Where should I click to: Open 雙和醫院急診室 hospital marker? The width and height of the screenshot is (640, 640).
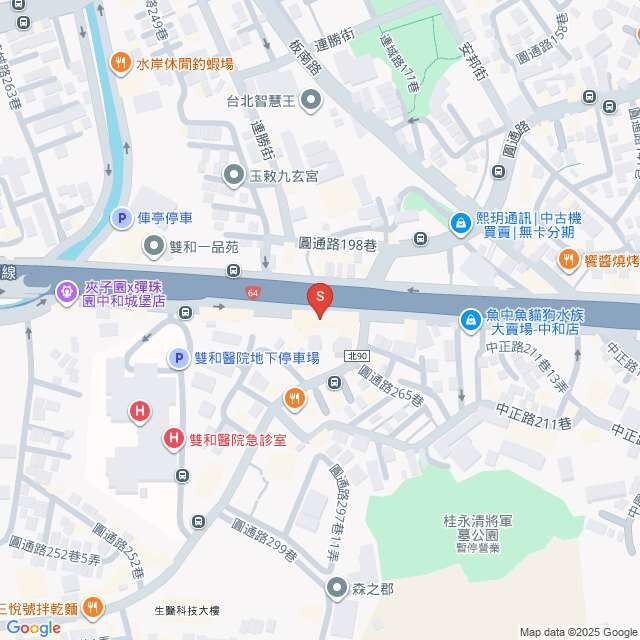click(174, 438)
